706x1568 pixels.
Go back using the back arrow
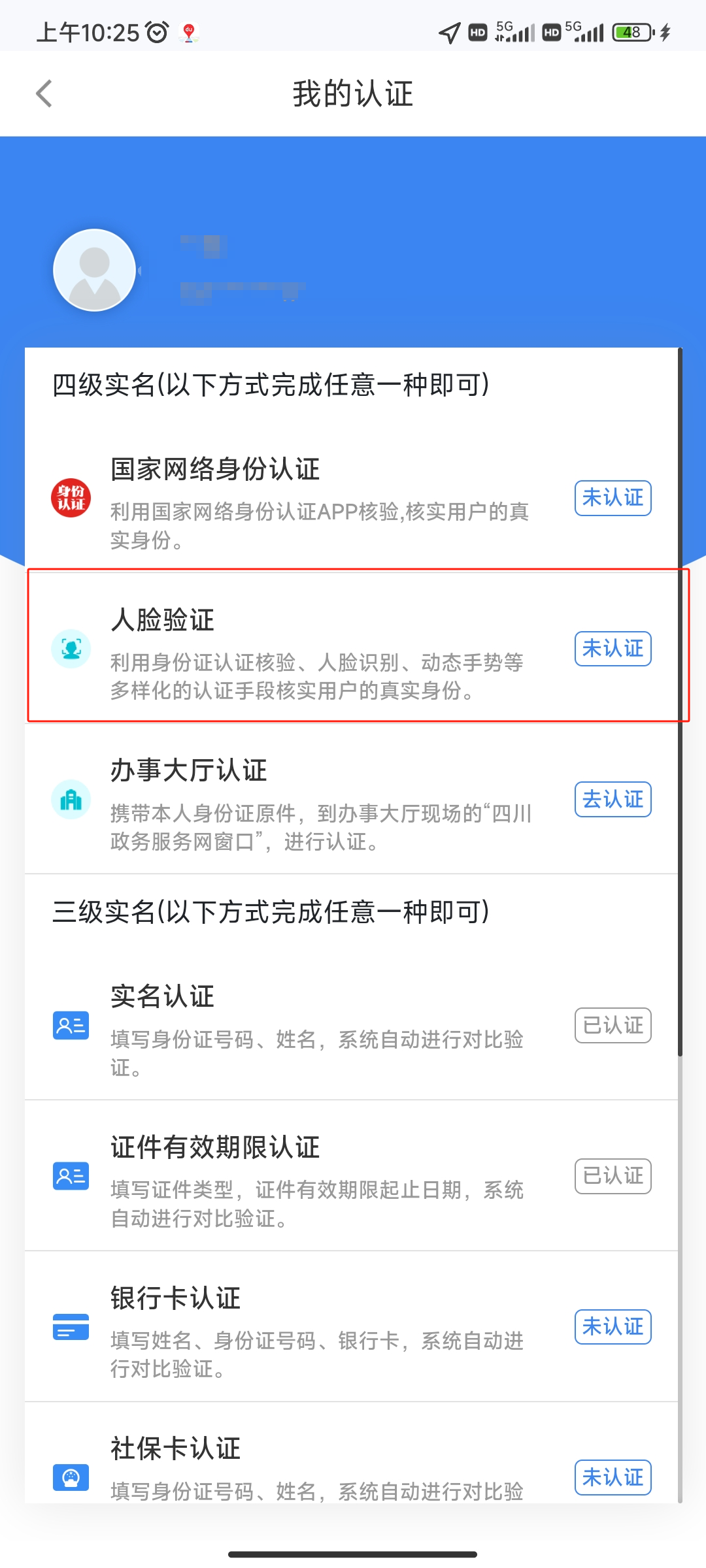(x=44, y=93)
